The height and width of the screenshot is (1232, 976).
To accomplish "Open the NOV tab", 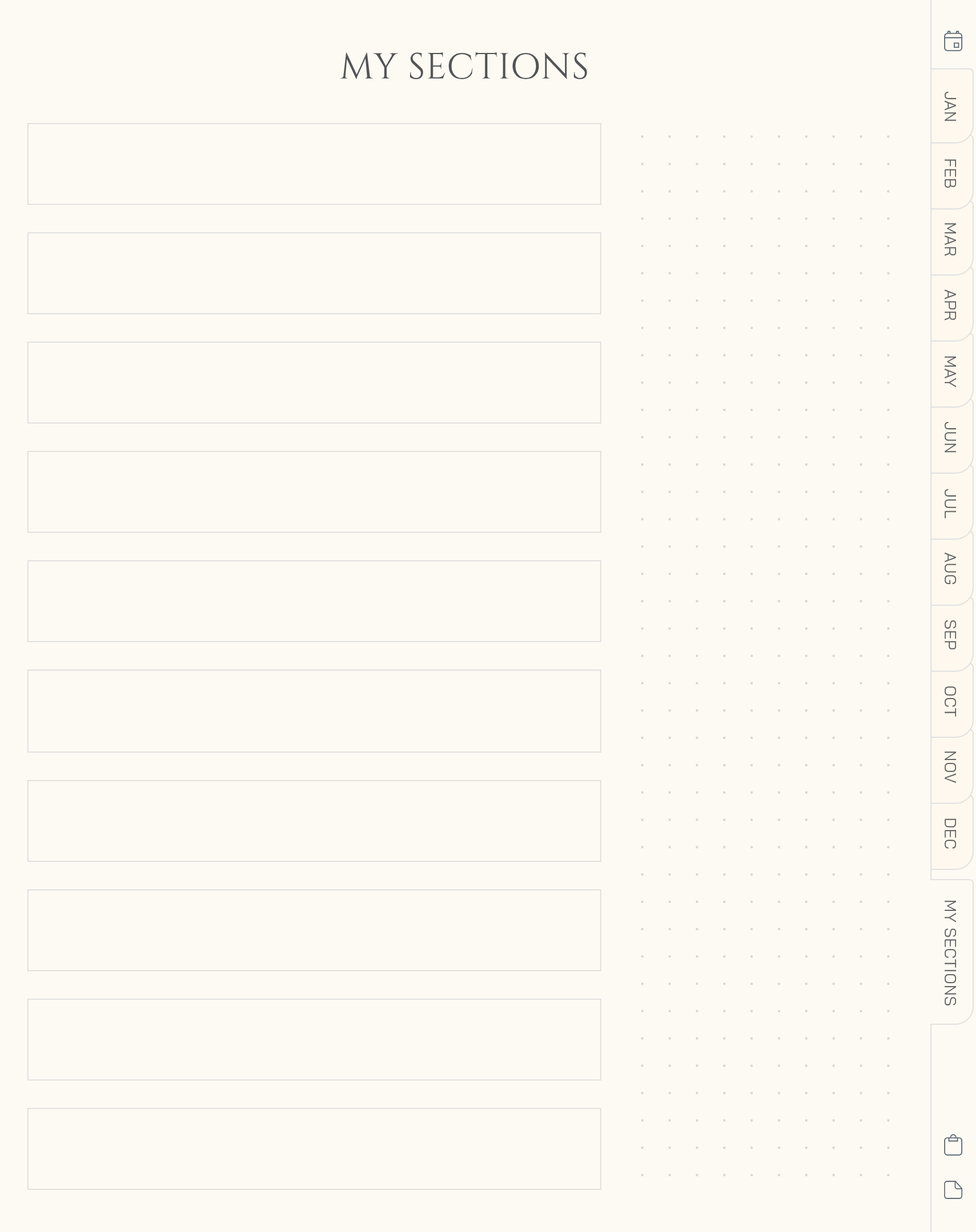I will (x=950, y=767).
